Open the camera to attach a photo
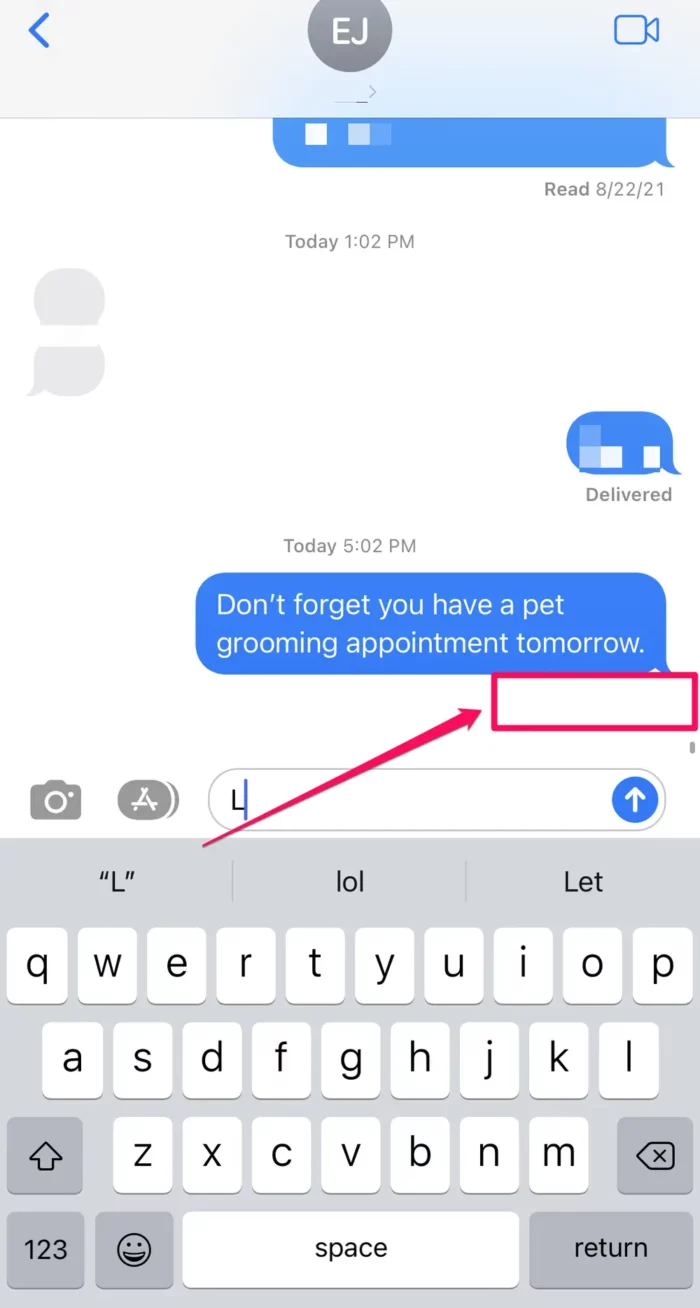Image resolution: width=700 pixels, height=1308 pixels. pyautogui.click(x=56, y=800)
